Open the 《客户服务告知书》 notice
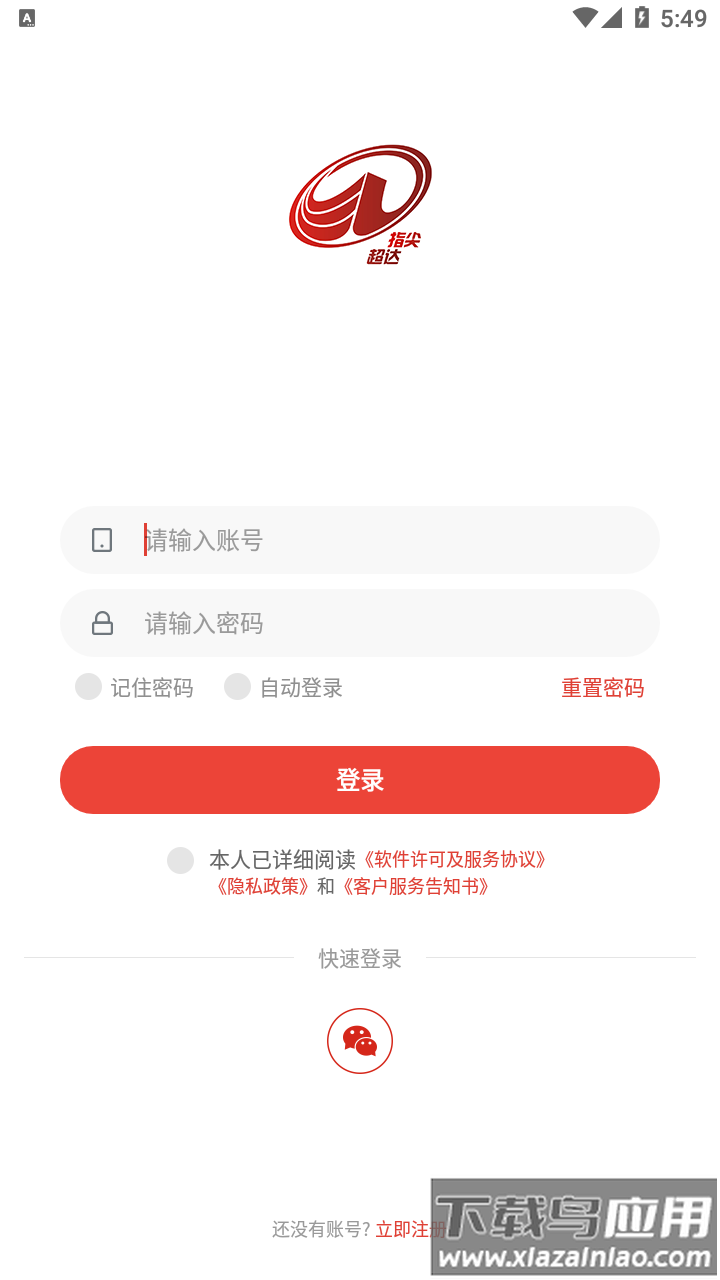Viewport: 720px width, 1280px height. coord(416,886)
